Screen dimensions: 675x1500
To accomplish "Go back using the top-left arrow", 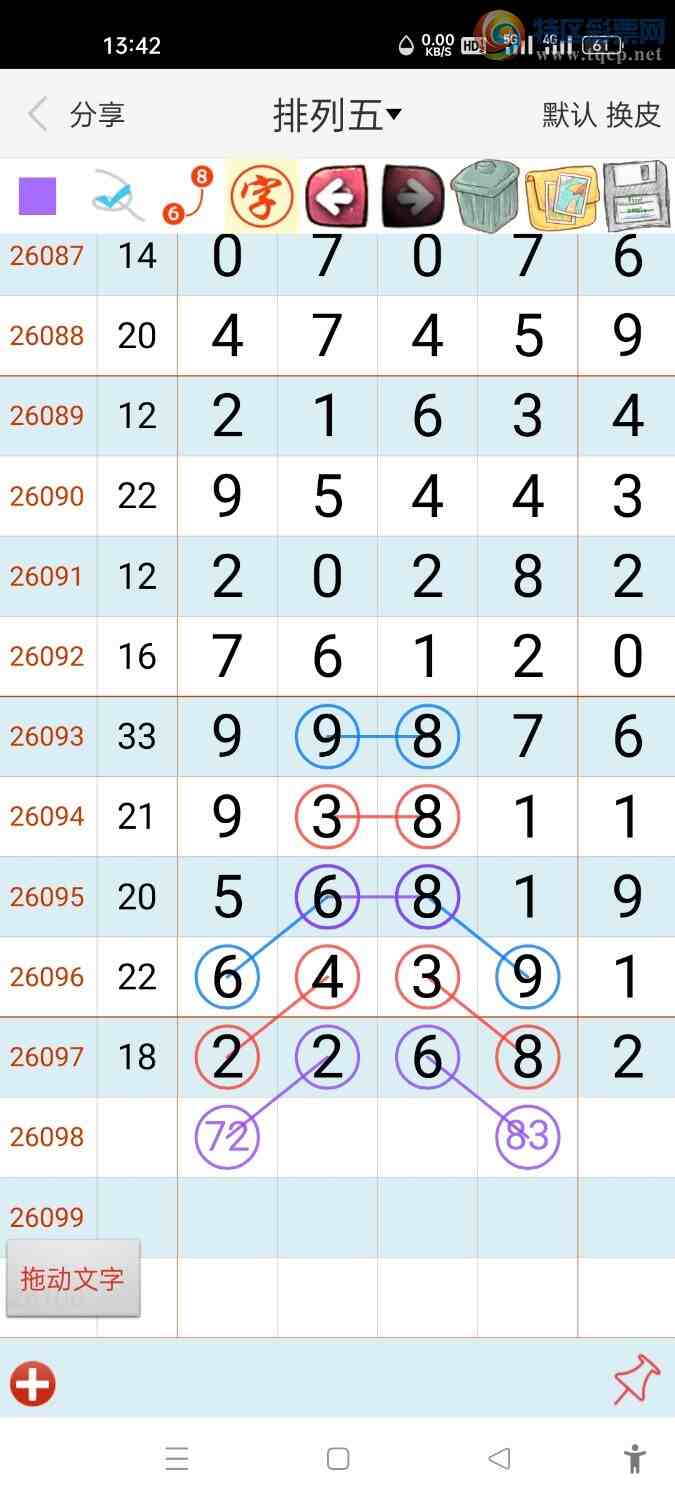I will [38, 115].
